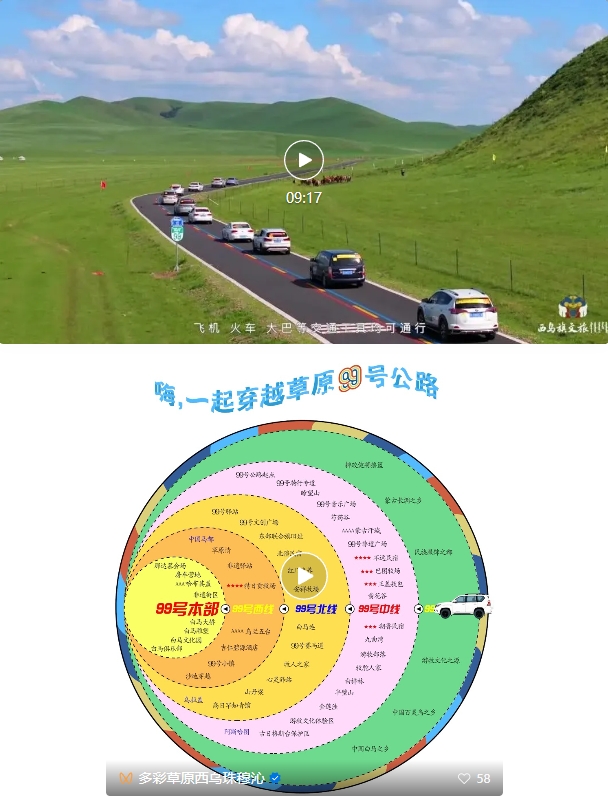The image size is (608, 796).
Task: Play the 09:17 grassland road video
Action: [x=304, y=160]
